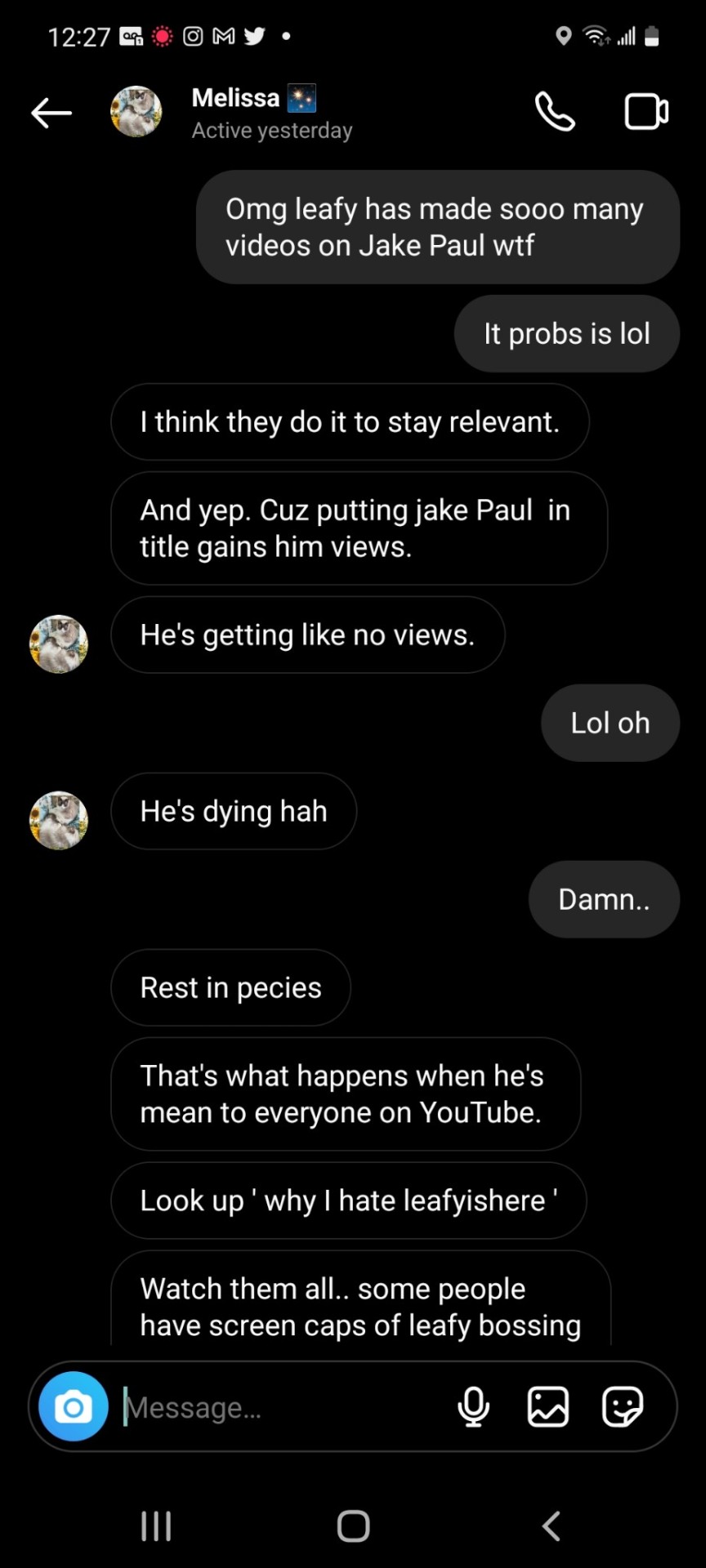Screen dimensions: 706x1568
Task: Focus the Message text field
Action: [278, 1407]
